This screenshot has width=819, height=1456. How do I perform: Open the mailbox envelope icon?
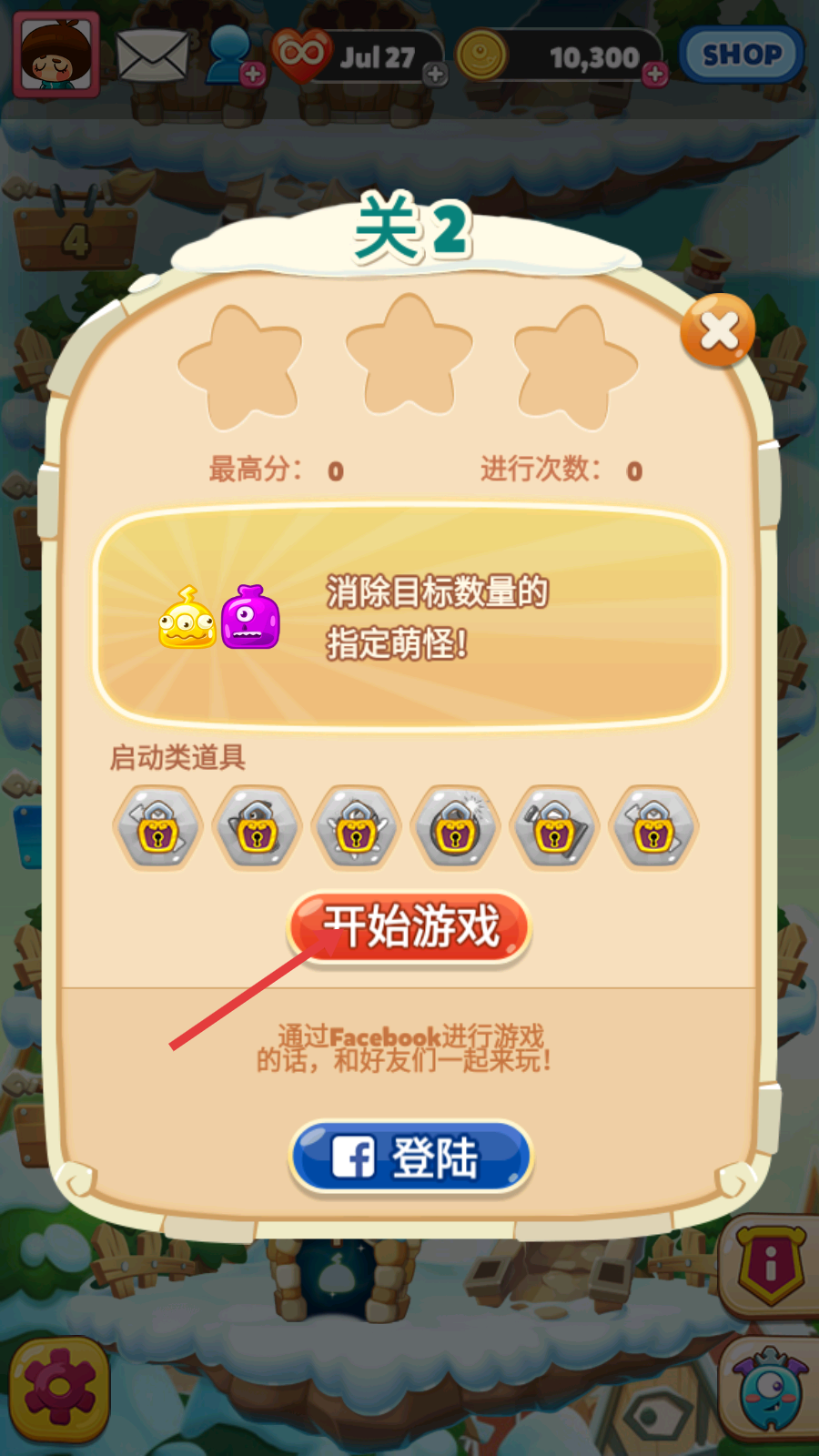click(152, 56)
